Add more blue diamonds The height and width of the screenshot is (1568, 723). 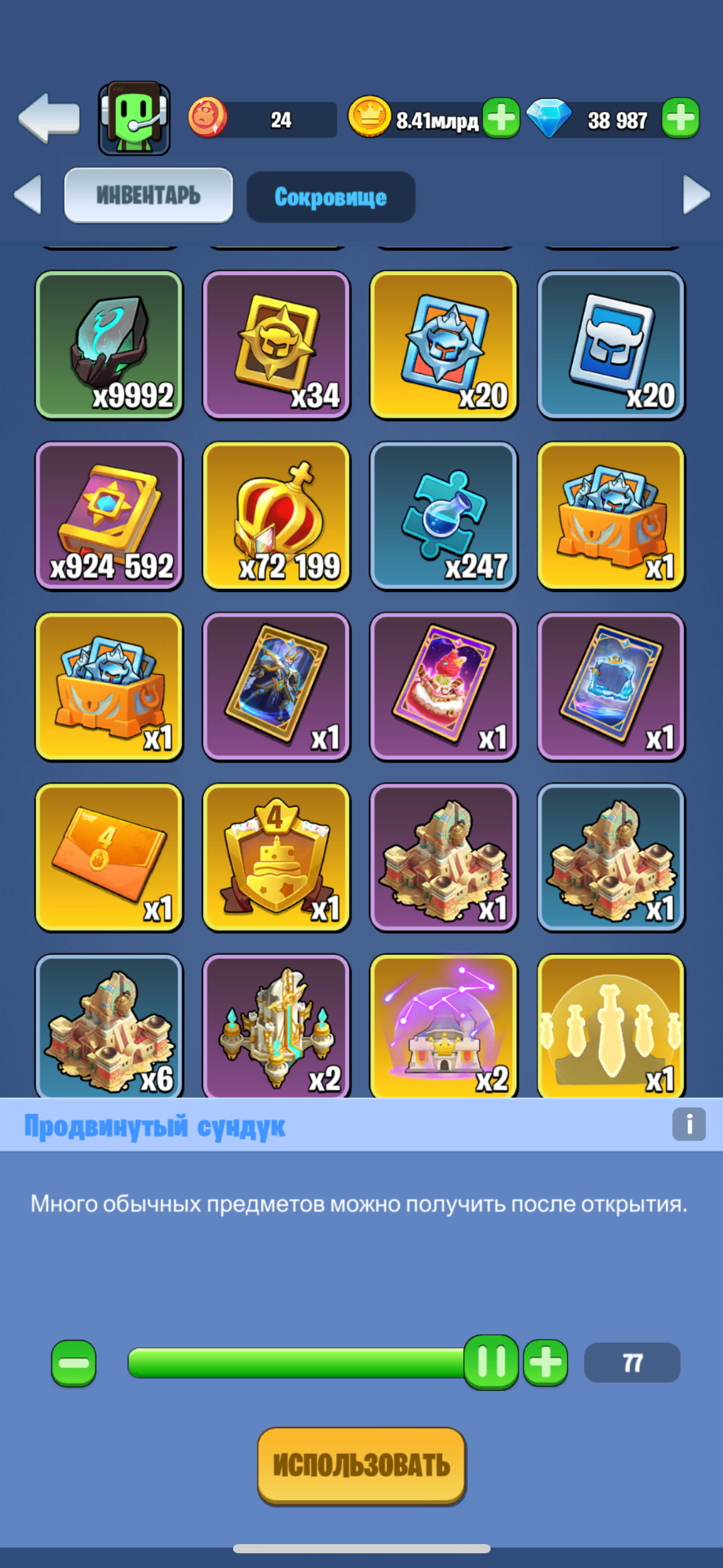[x=680, y=118]
